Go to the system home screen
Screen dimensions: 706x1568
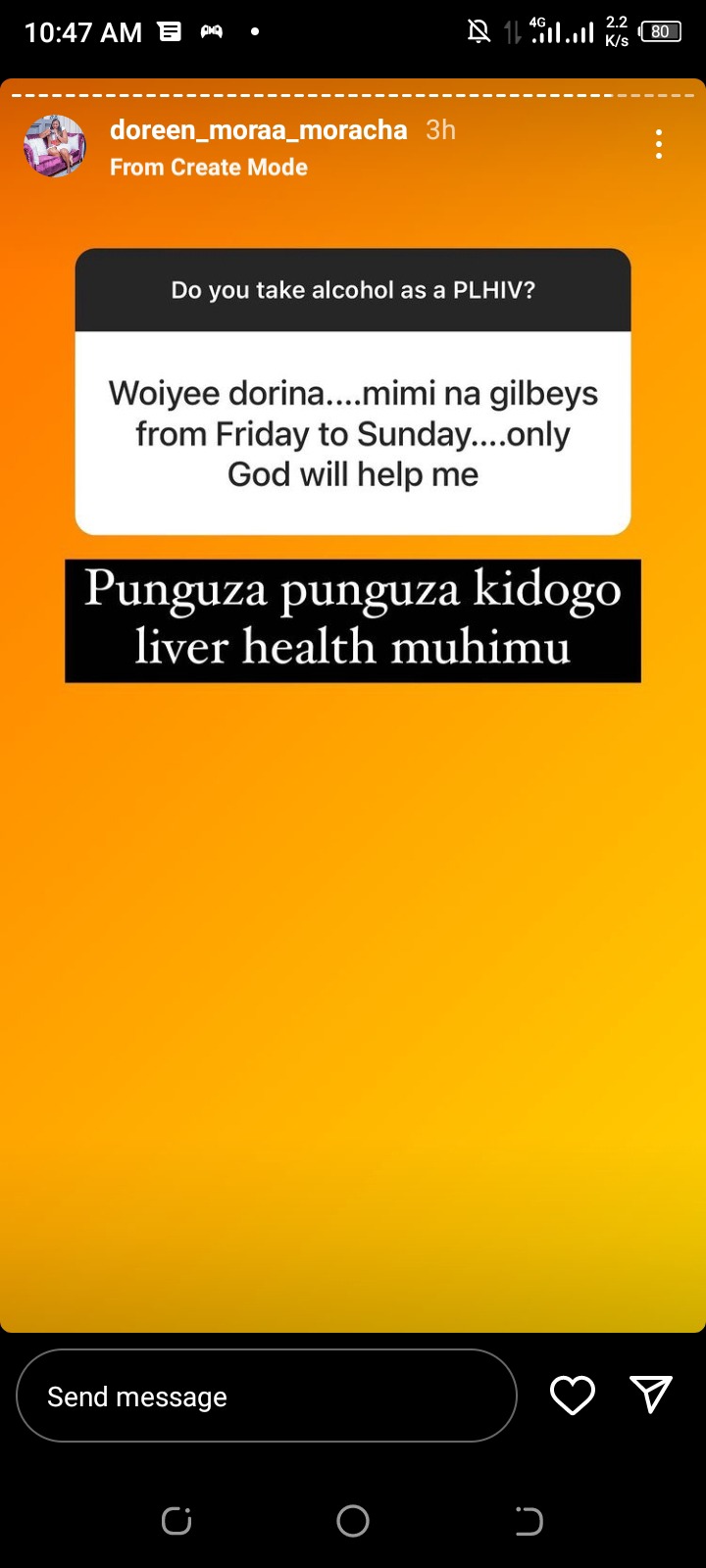353,1521
